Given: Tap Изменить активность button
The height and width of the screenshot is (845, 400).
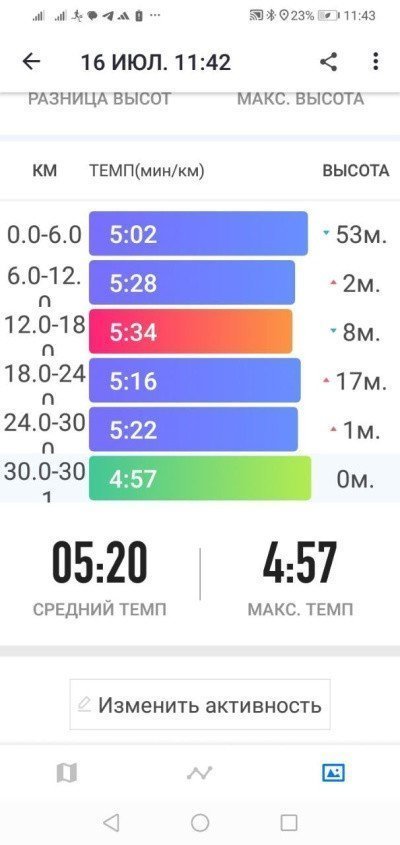Looking at the screenshot, I should pyautogui.click(x=200, y=704).
